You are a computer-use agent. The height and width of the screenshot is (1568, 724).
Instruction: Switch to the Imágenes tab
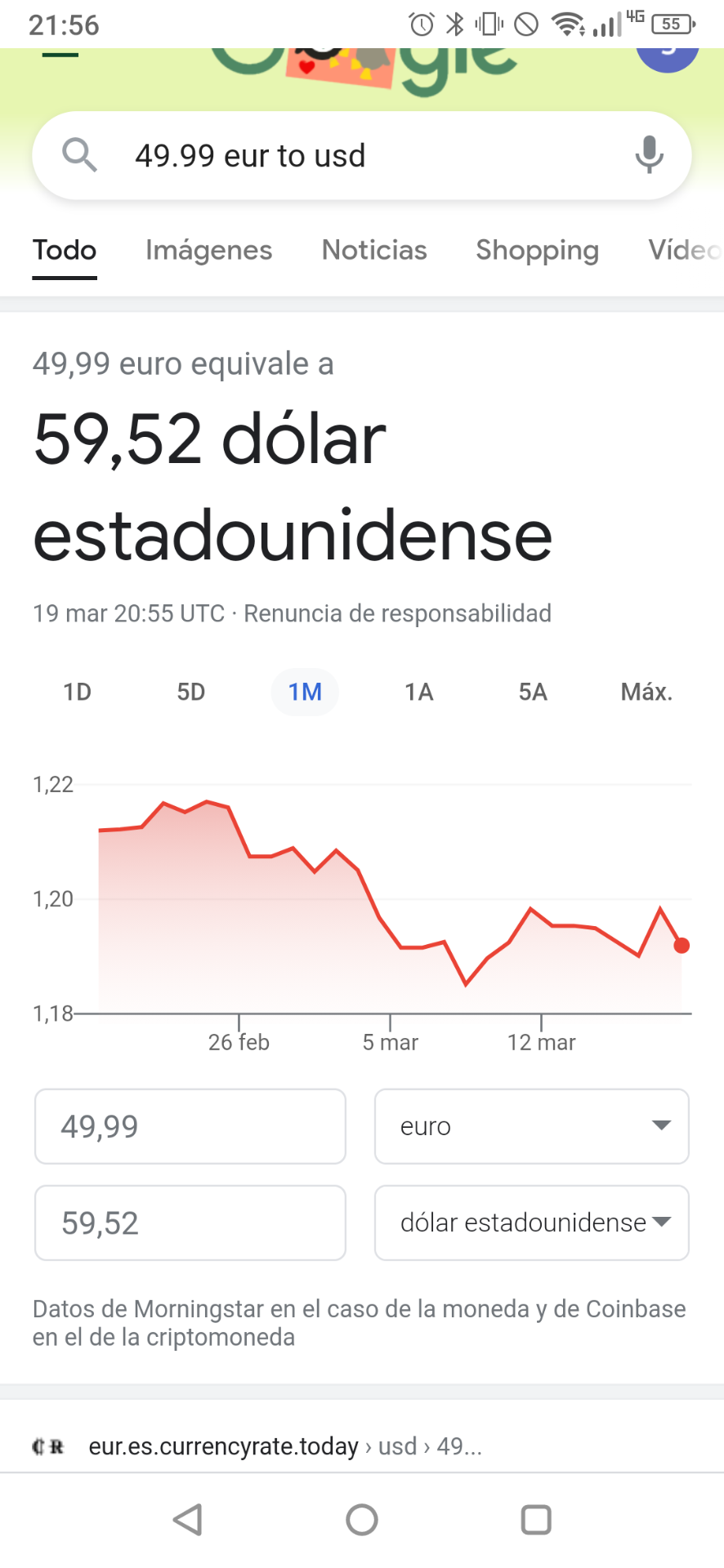[208, 250]
